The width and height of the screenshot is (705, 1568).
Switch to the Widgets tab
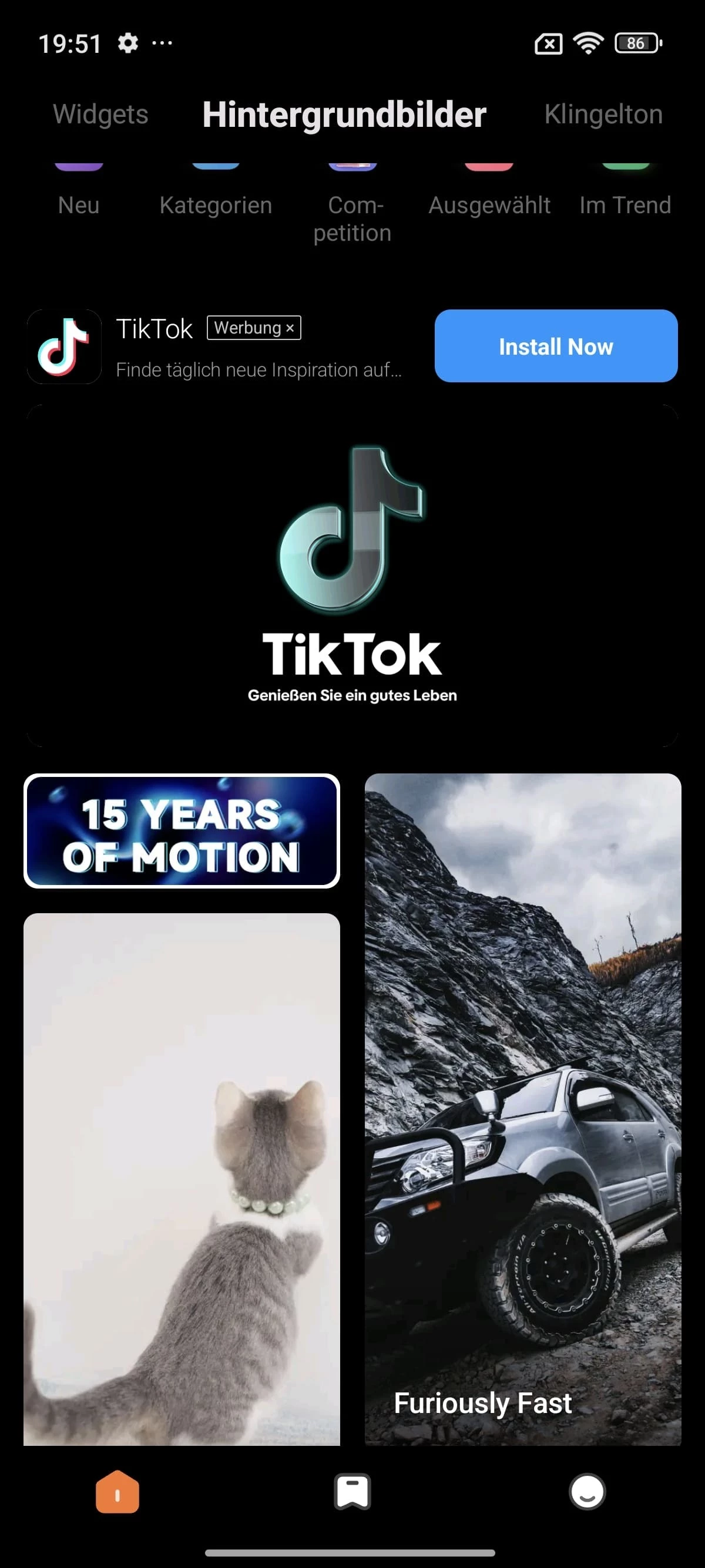[100, 115]
